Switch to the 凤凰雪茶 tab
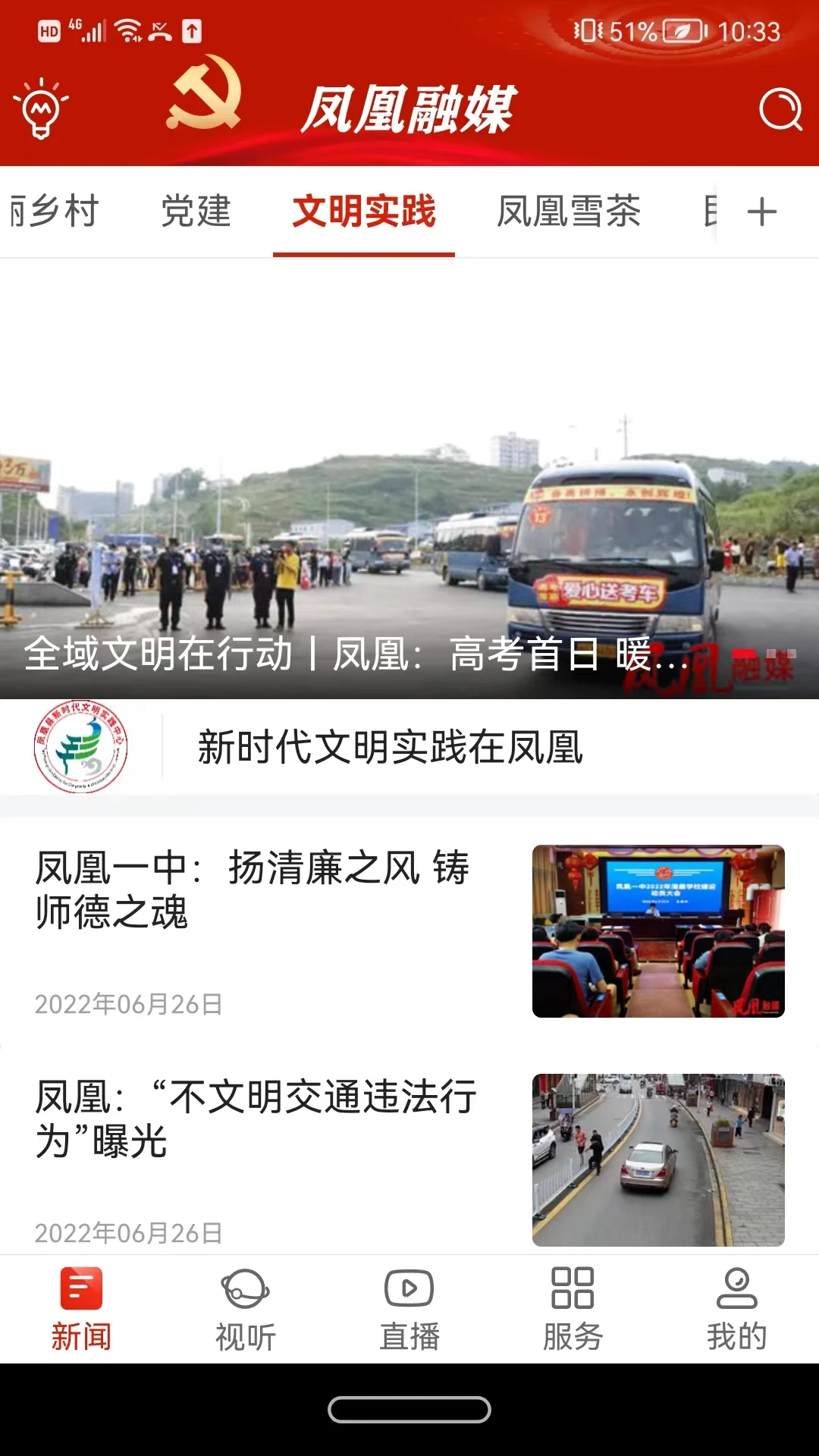Image resolution: width=819 pixels, height=1456 pixels. 570,212
